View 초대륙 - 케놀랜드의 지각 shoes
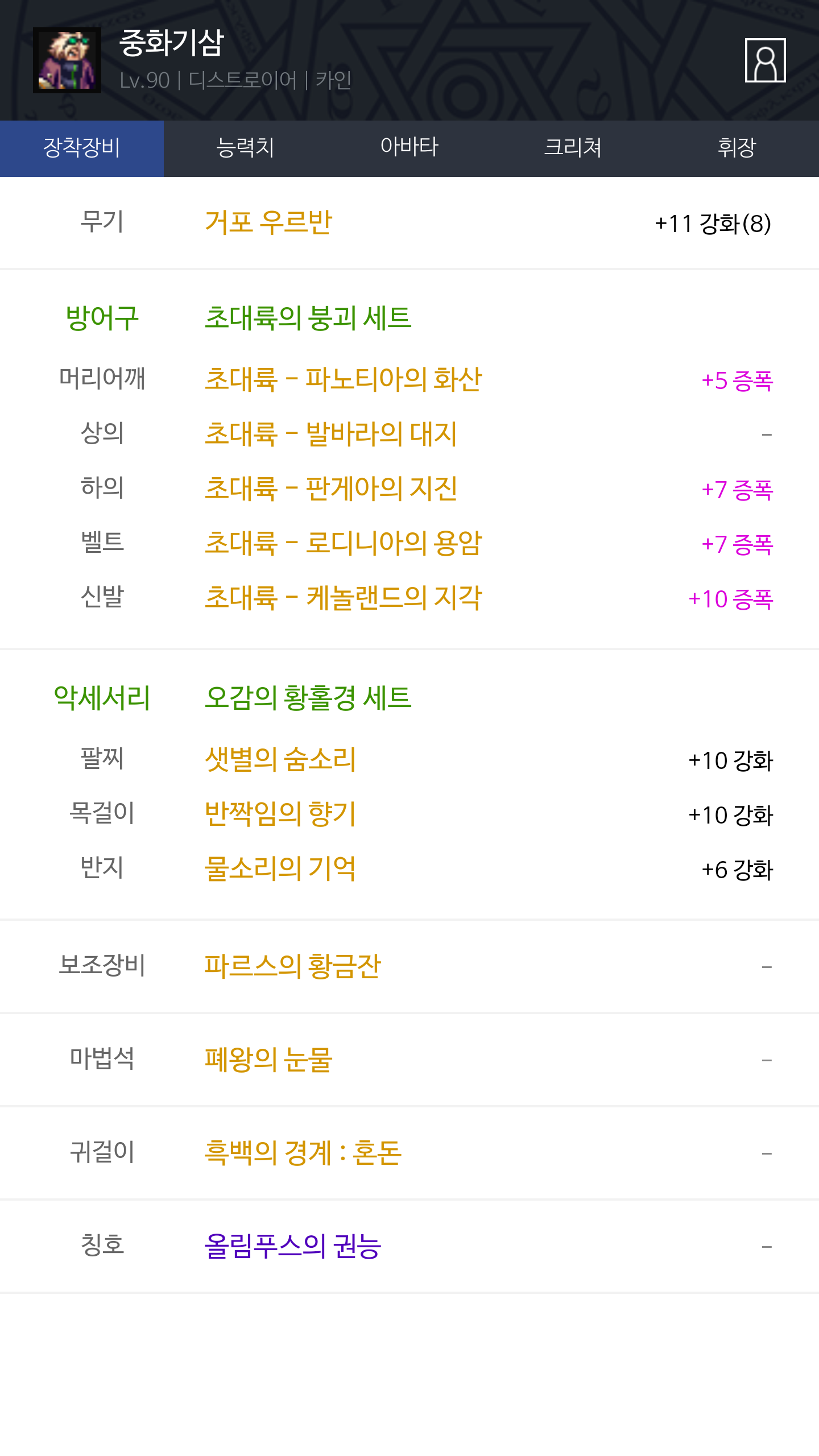This screenshot has width=819, height=1456. click(x=343, y=598)
